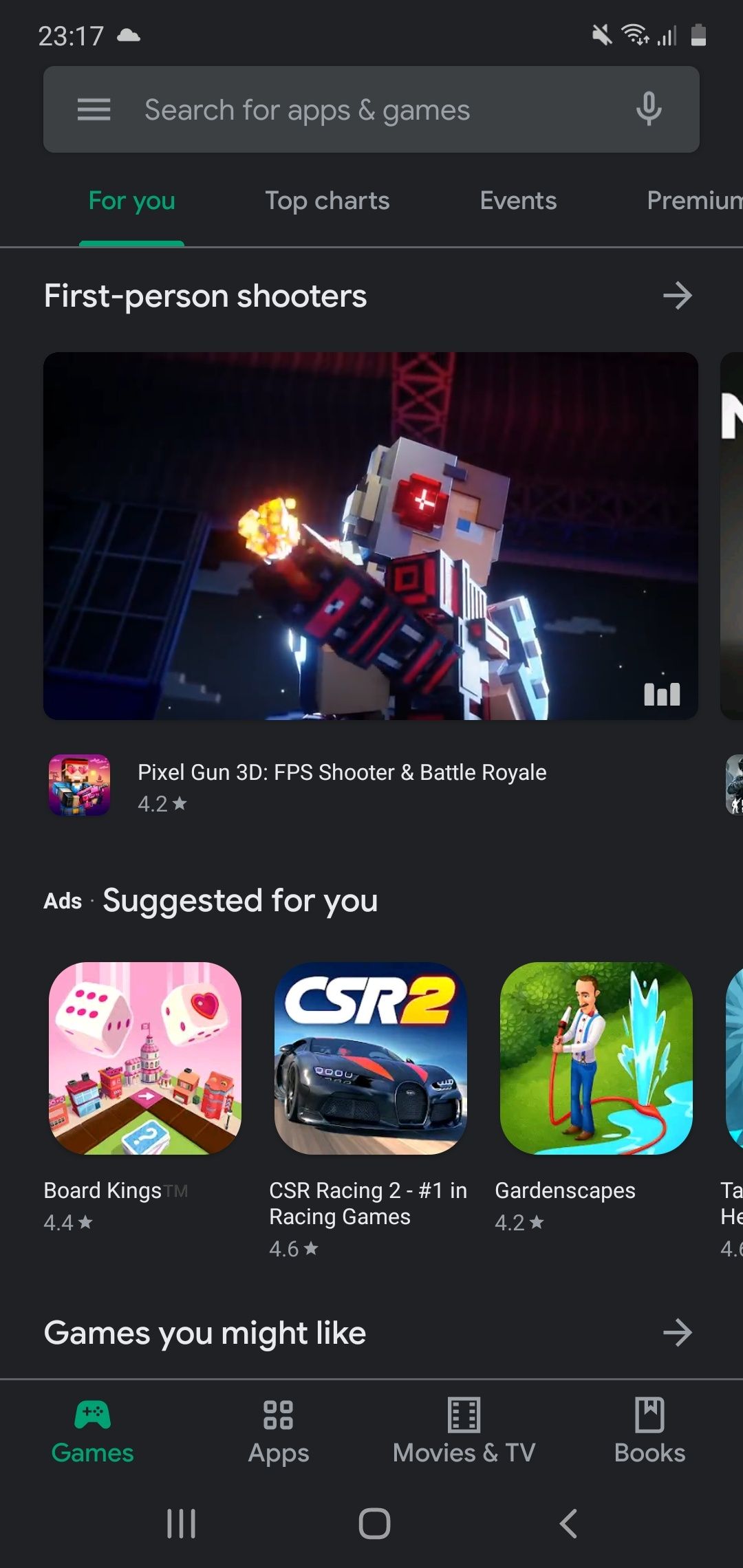Open the Pixel Gun 3D video banner
Image resolution: width=743 pixels, height=1568 pixels.
click(371, 536)
